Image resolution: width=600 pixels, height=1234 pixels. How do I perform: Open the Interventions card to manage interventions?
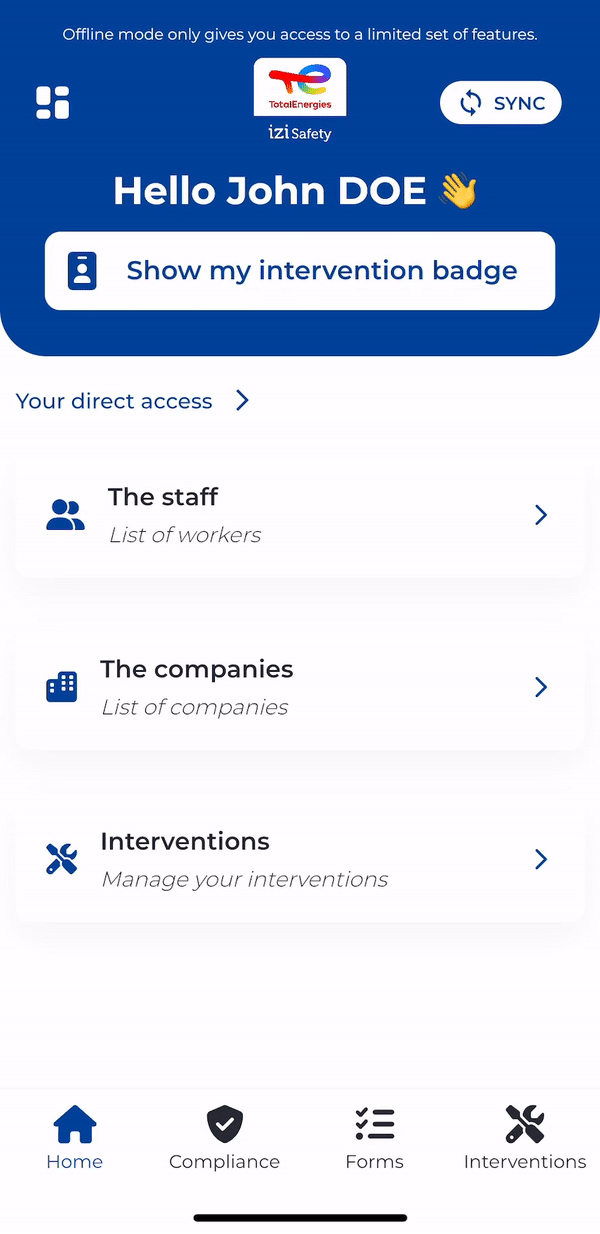coord(300,859)
